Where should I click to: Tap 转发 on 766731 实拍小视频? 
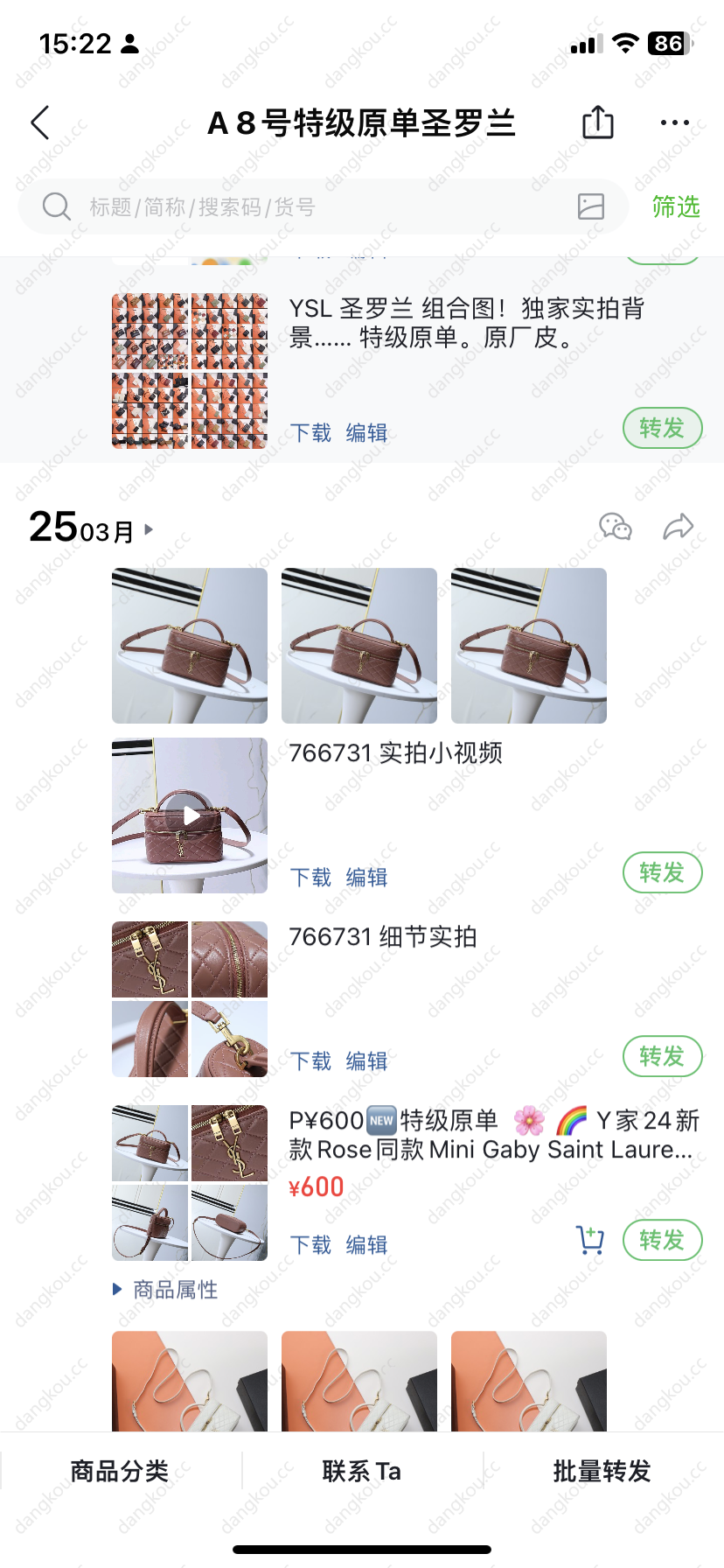coord(662,872)
